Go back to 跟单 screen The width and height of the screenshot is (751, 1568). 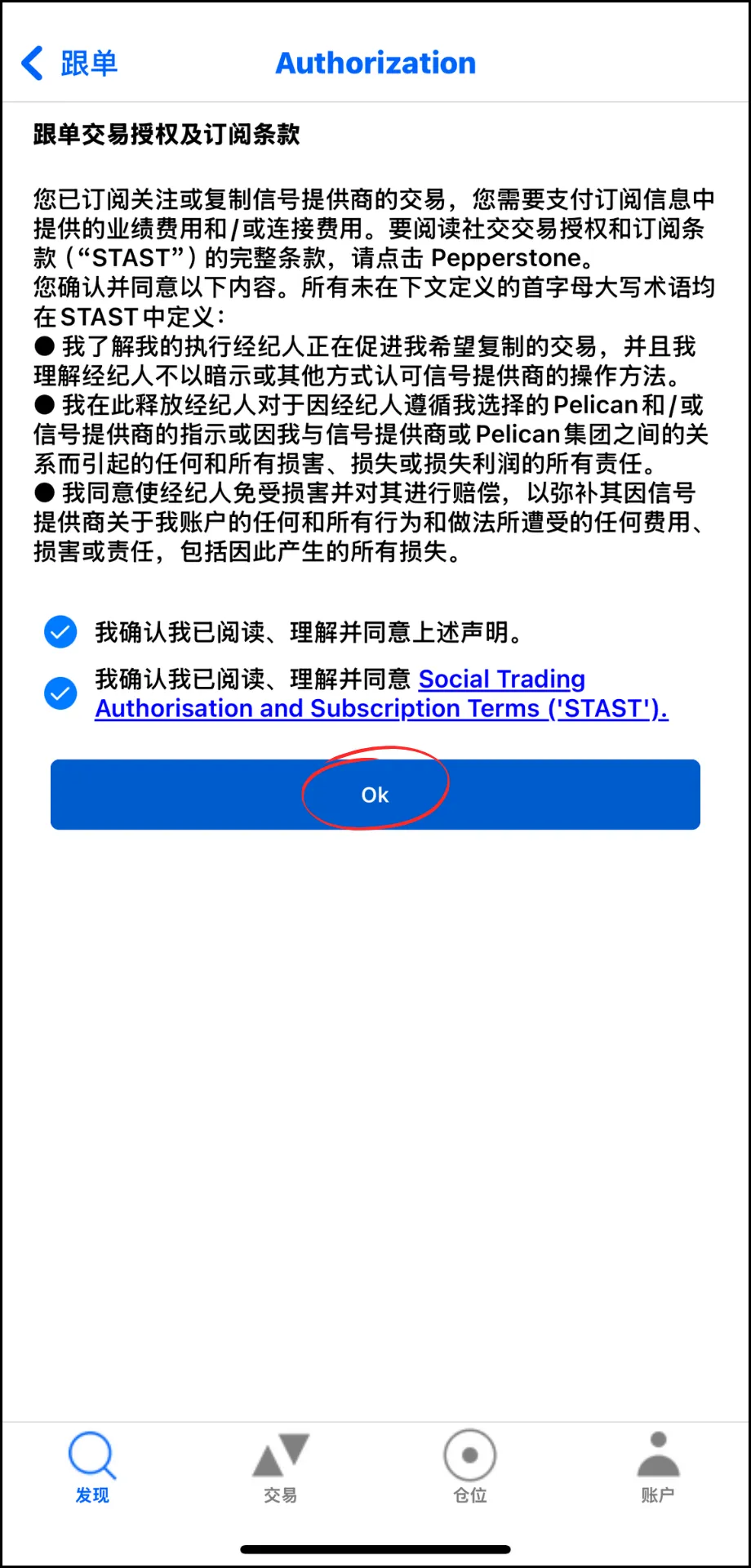tap(69, 63)
